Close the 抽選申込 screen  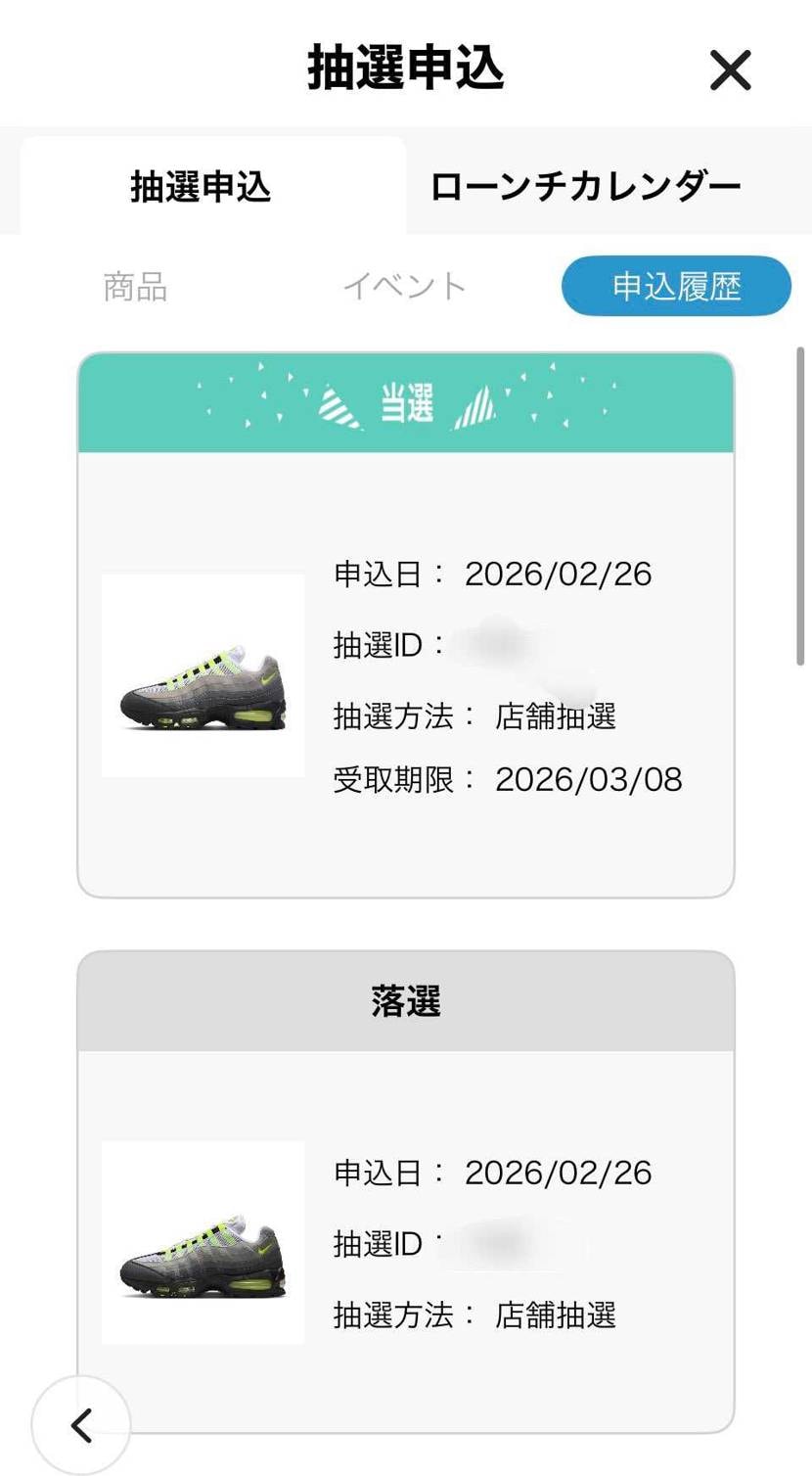pos(730,70)
